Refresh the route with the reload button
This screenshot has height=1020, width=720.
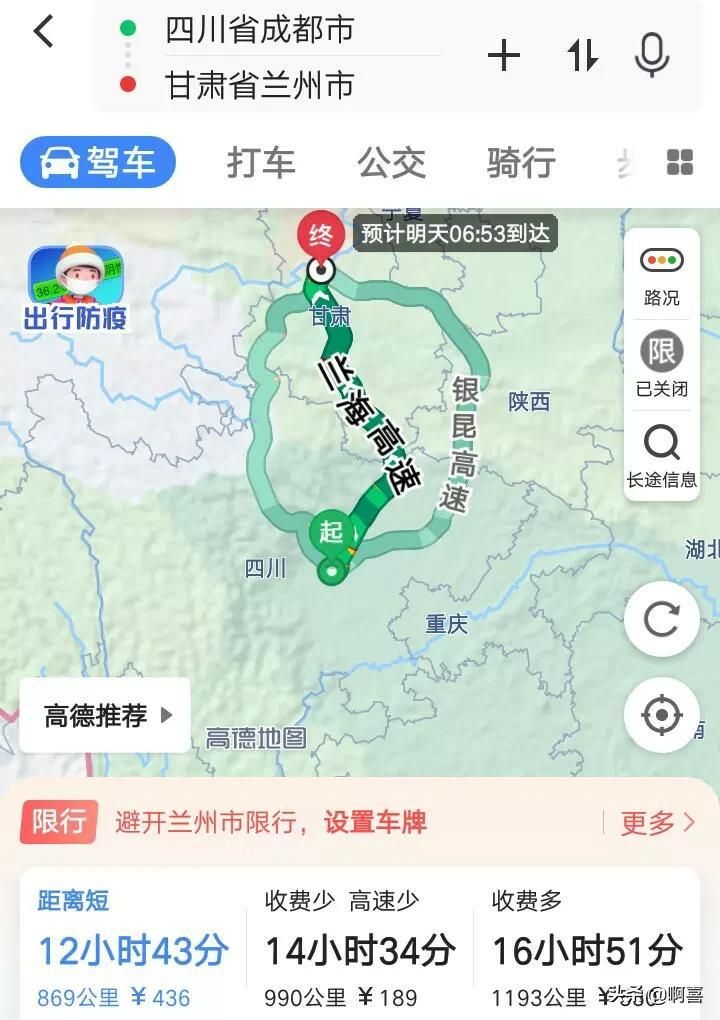click(x=661, y=619)
